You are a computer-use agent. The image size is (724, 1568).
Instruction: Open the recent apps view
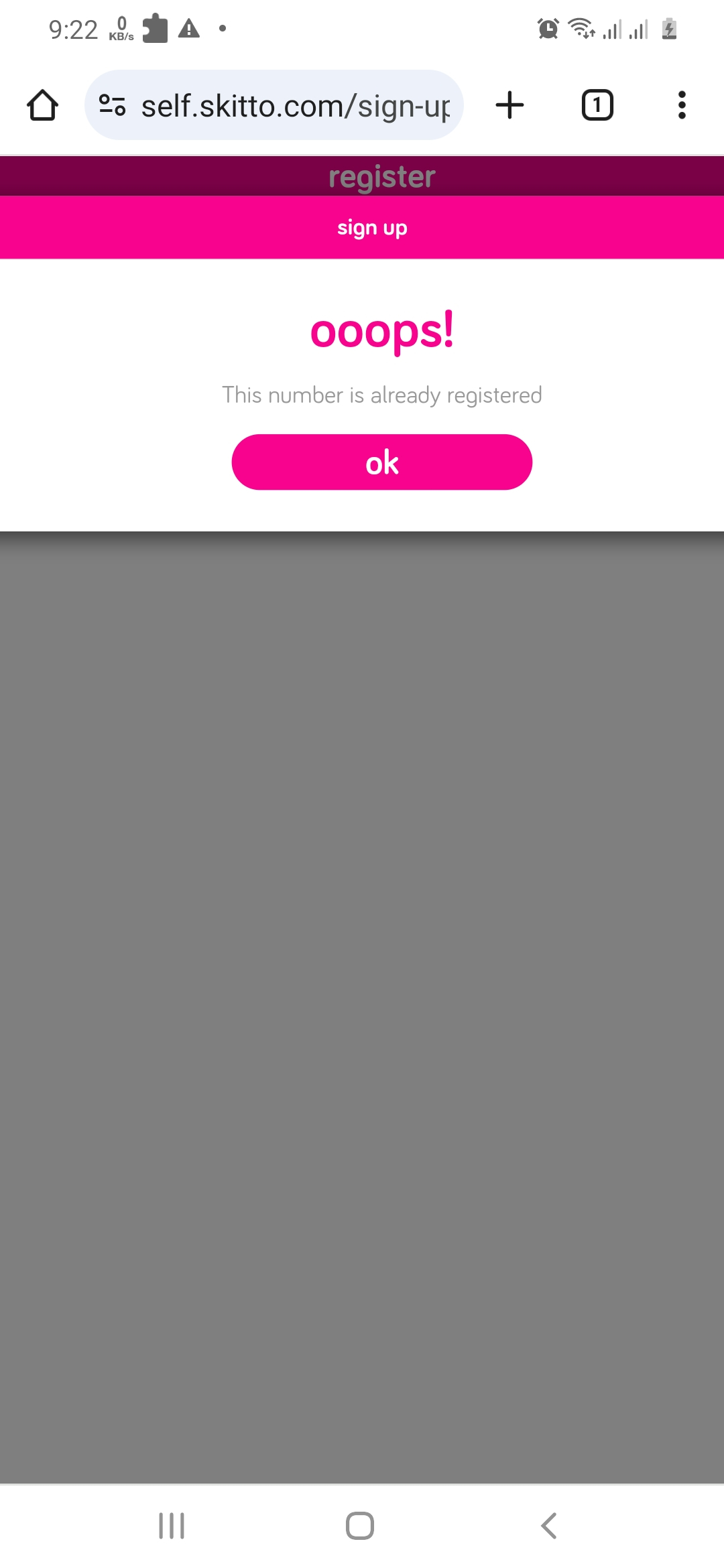click(x=172, y=1526)
